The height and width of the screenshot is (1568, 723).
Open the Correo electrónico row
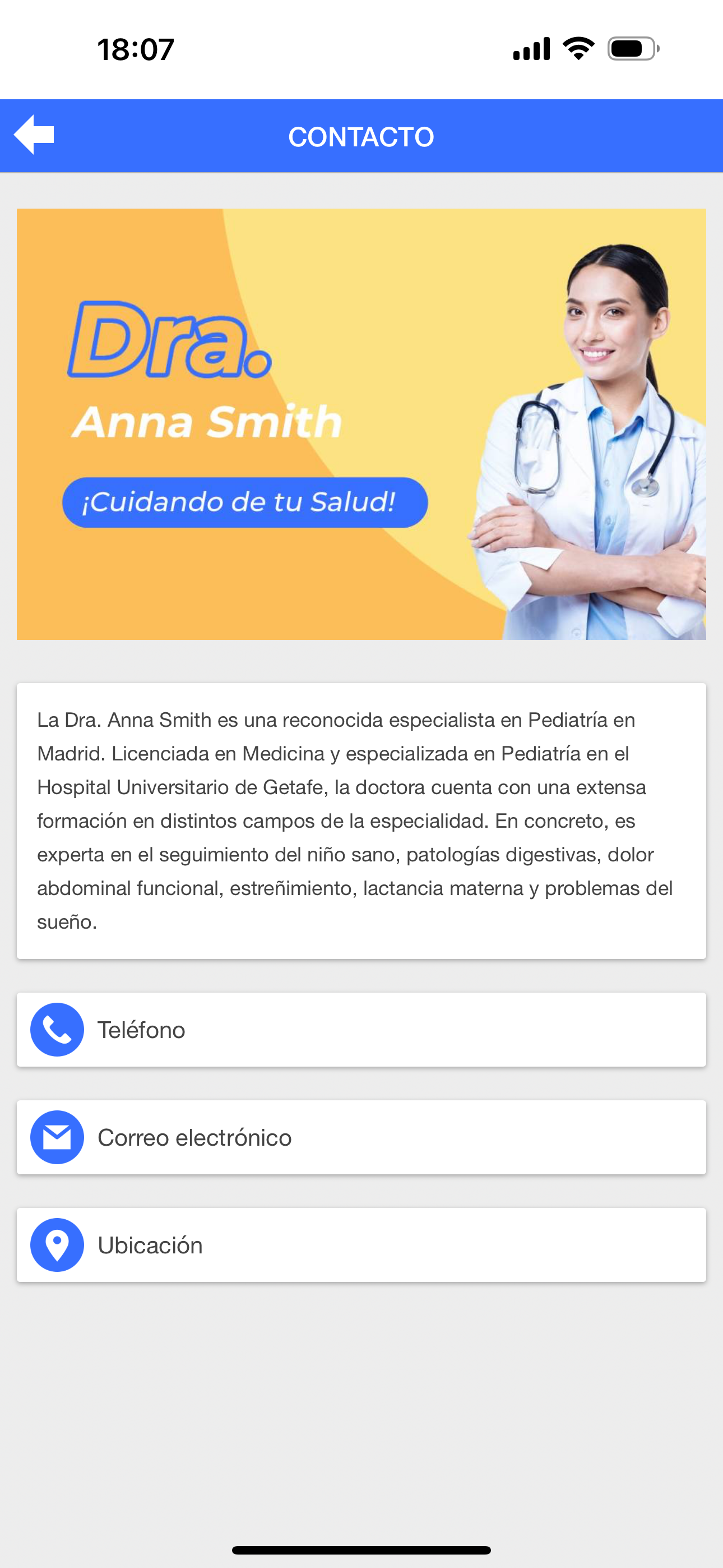pos(361,1137)
